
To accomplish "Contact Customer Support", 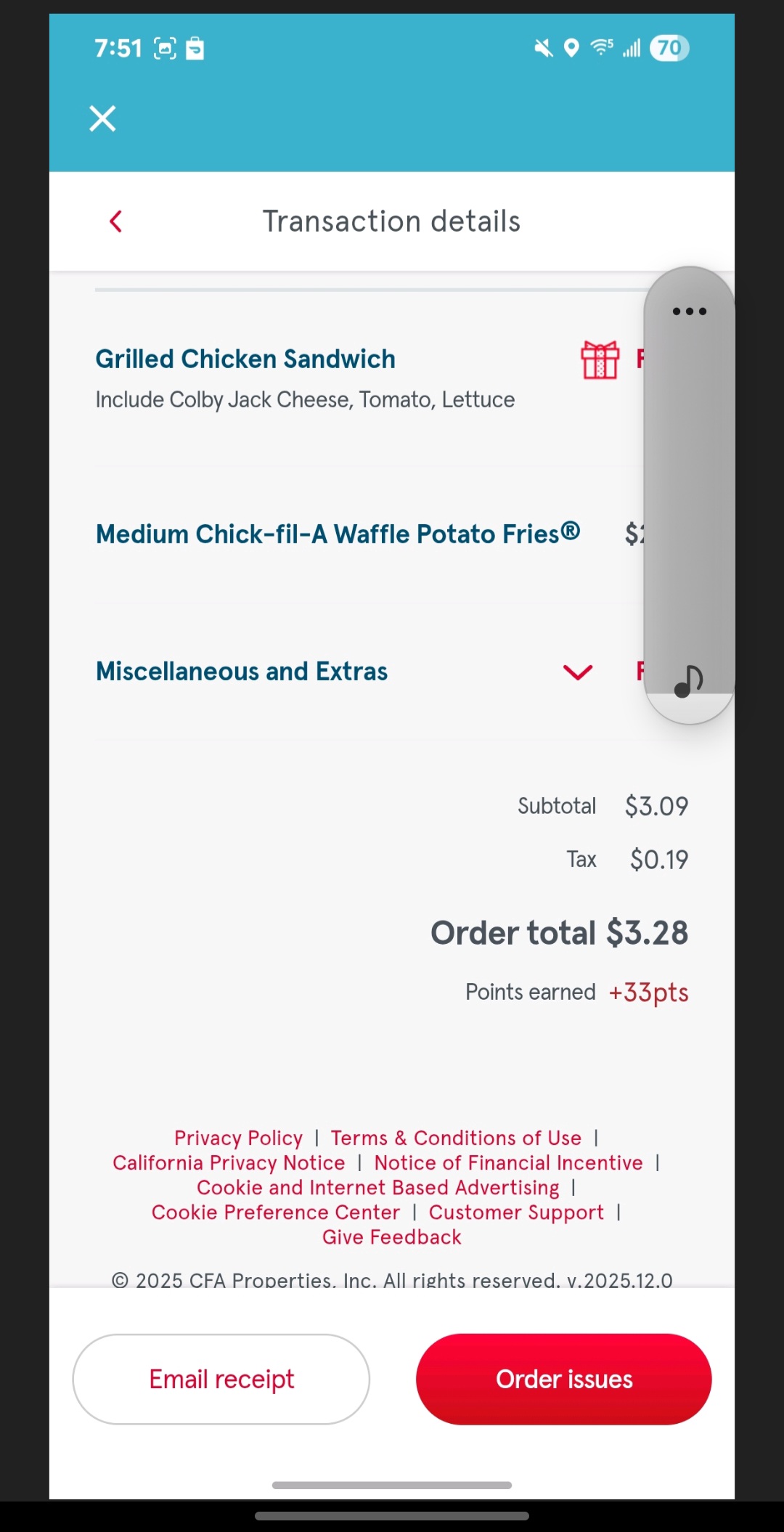I will coord(516,1212).
